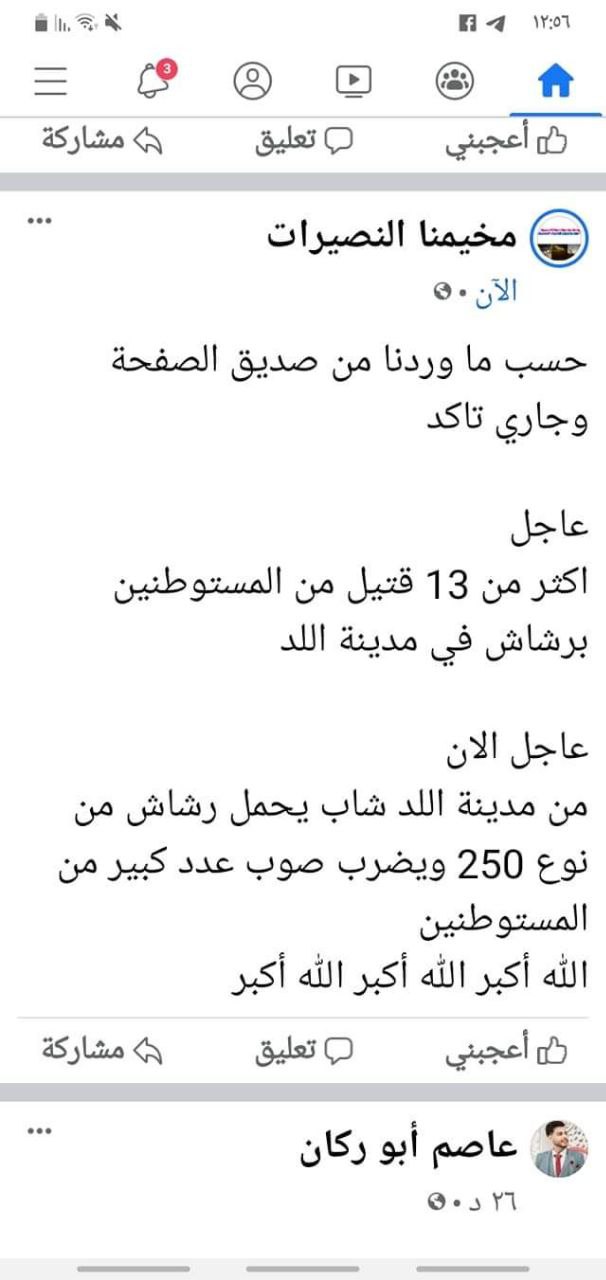View عاصم أبو ركان's profile photo
Screen dimensions: 606x1280
pyautogui.click(x=559, y=1149)
